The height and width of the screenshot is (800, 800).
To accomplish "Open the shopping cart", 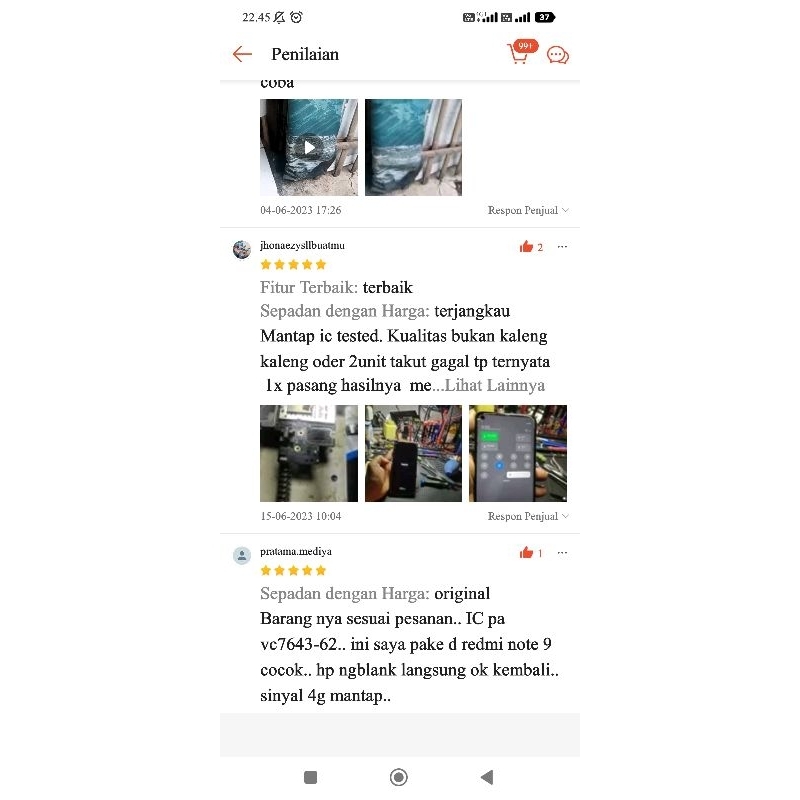I will coord(519,54).
